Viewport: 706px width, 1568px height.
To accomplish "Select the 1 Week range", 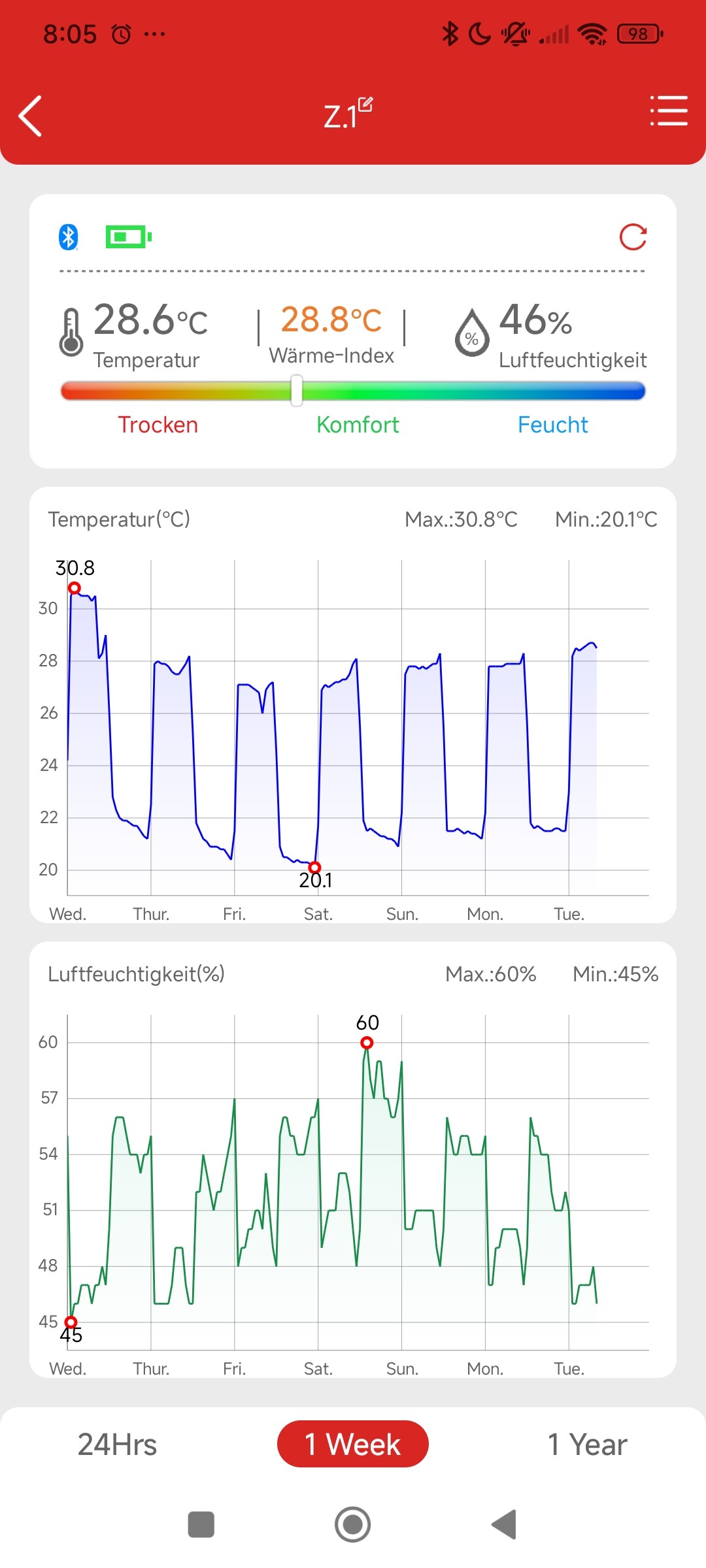I will 353,1445.
